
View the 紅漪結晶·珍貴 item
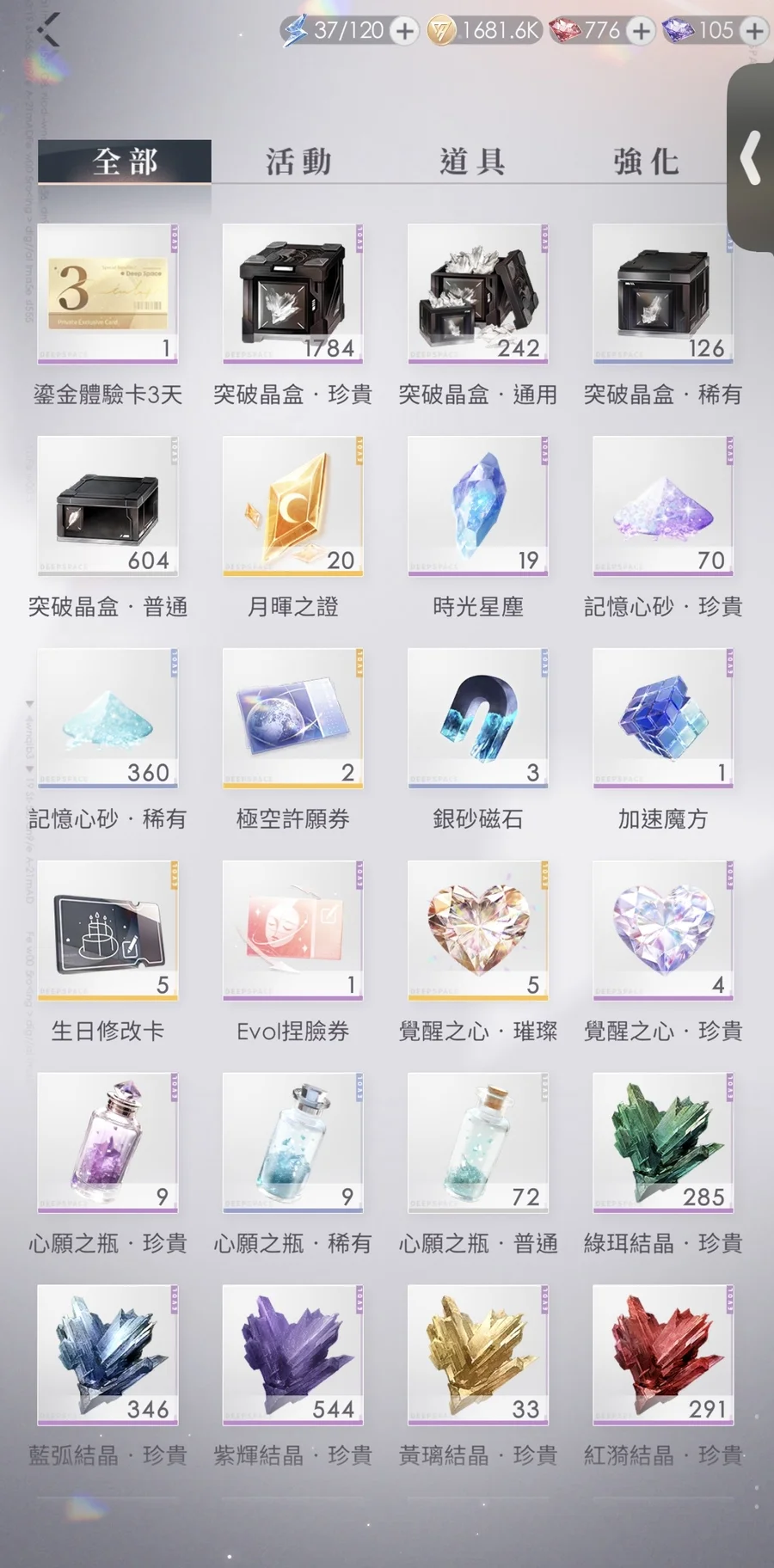click(x=662, y=1356)
